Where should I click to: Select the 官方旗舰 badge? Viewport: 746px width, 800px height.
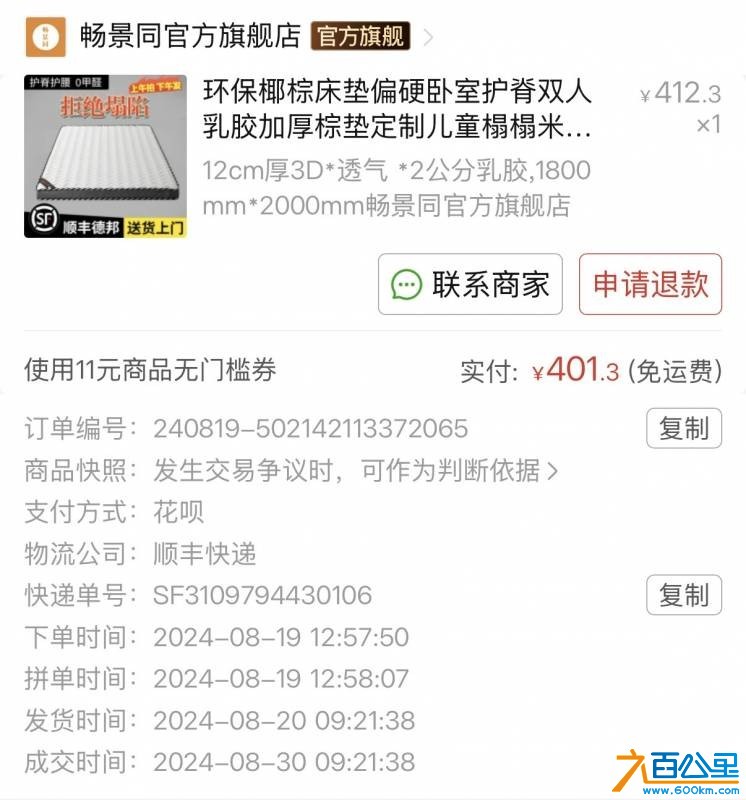tap(360, 32)
